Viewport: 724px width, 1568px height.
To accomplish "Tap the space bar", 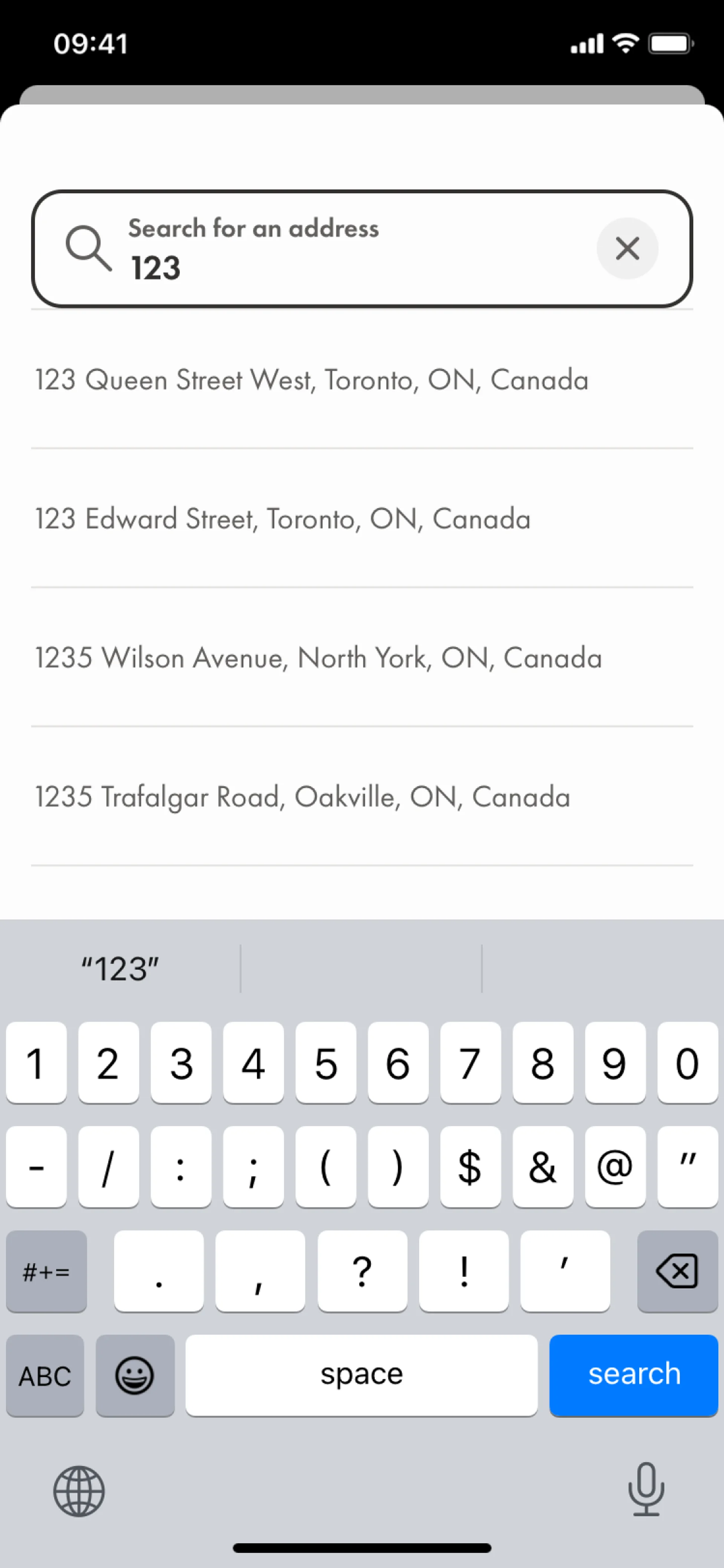I will 361,1375.
